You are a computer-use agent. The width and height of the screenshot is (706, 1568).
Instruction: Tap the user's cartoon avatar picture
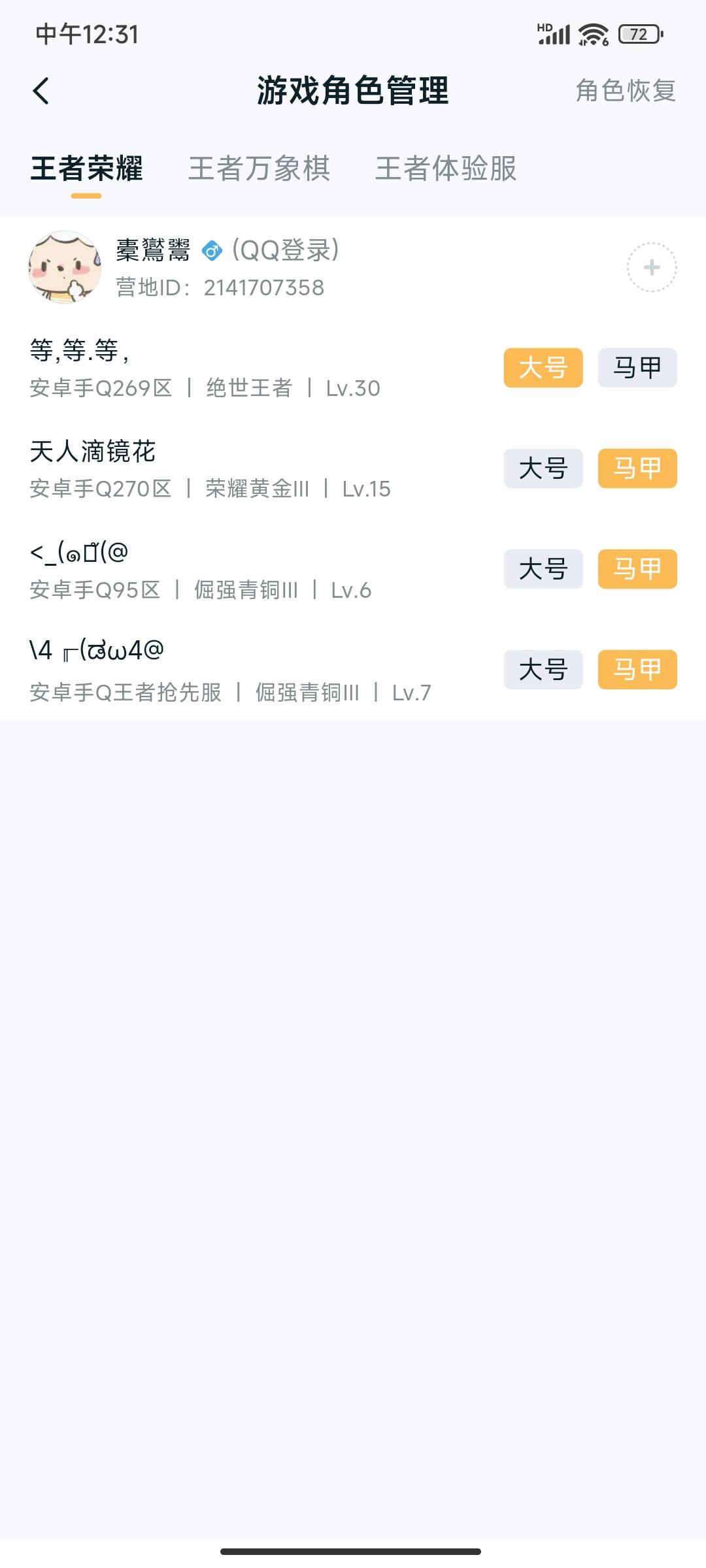coord(63,268)
